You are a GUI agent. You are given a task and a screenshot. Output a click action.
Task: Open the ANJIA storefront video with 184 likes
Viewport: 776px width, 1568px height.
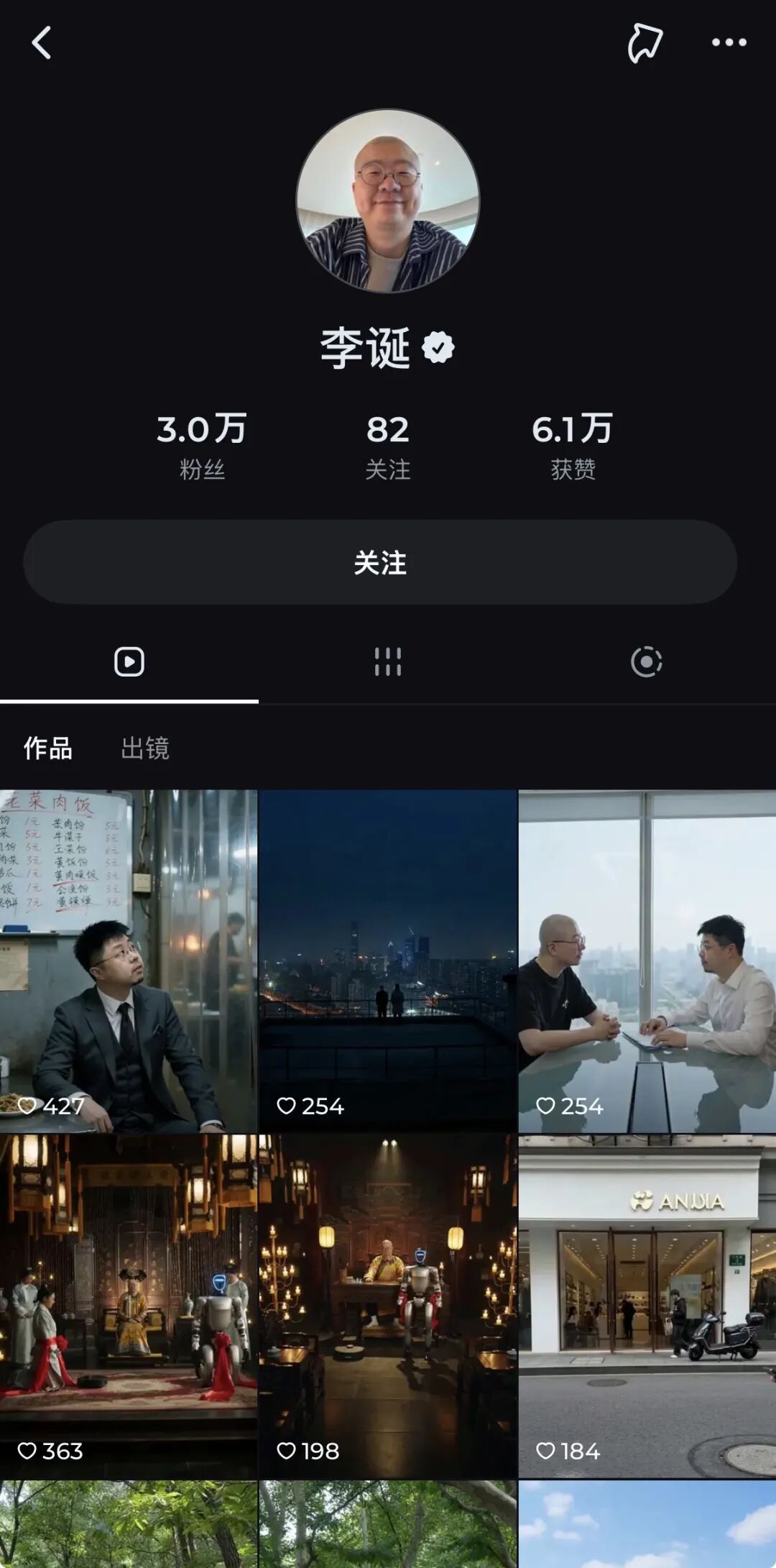click(x=647, y=1306)
